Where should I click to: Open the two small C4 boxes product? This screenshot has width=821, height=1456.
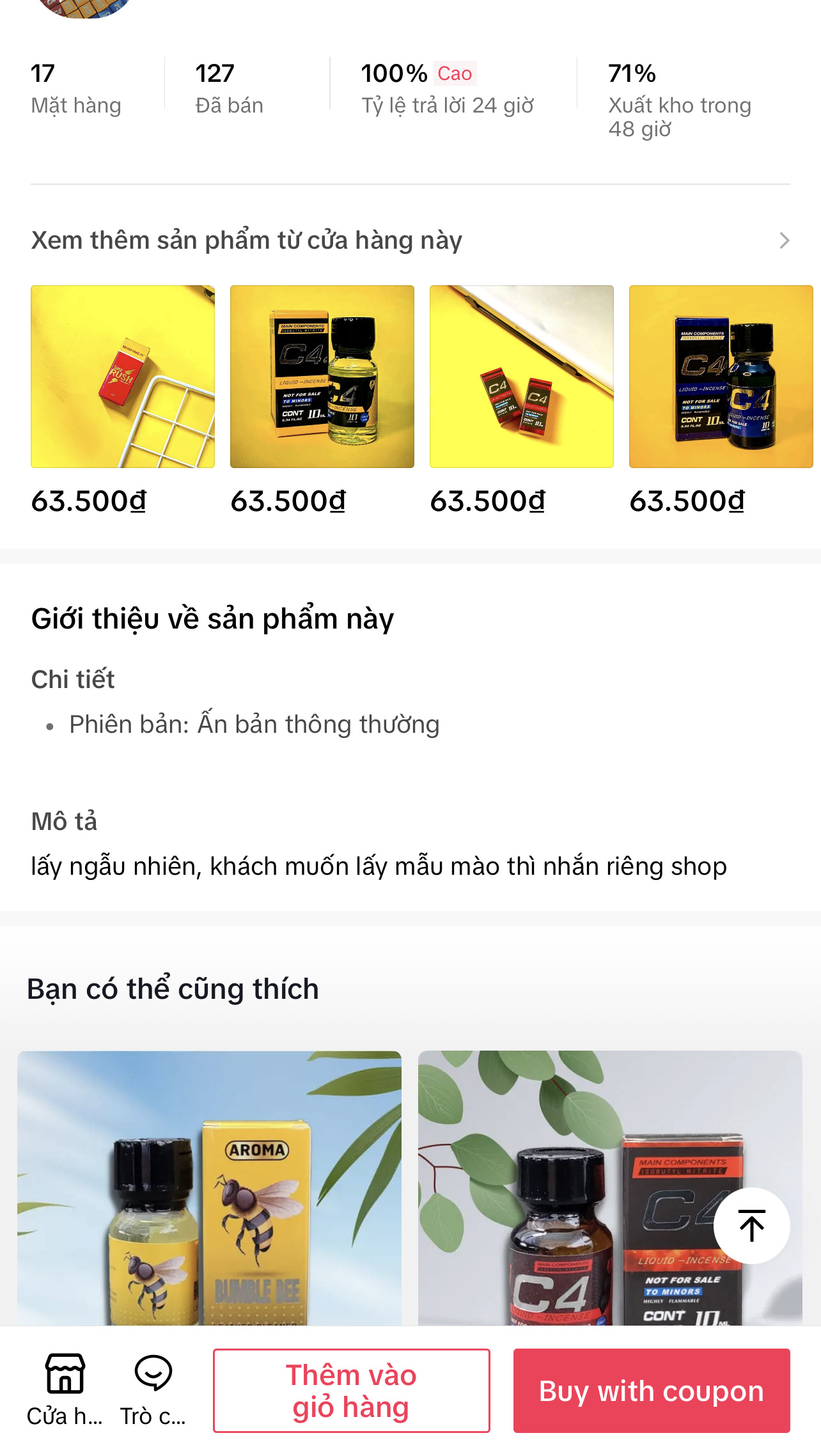(522, 377)
